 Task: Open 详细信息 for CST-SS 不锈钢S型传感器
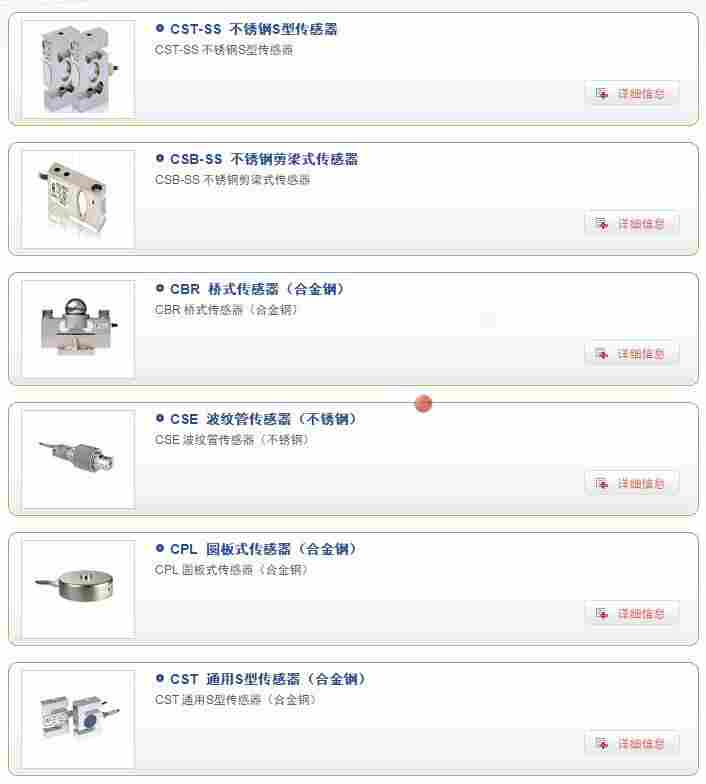coord(632,94)
